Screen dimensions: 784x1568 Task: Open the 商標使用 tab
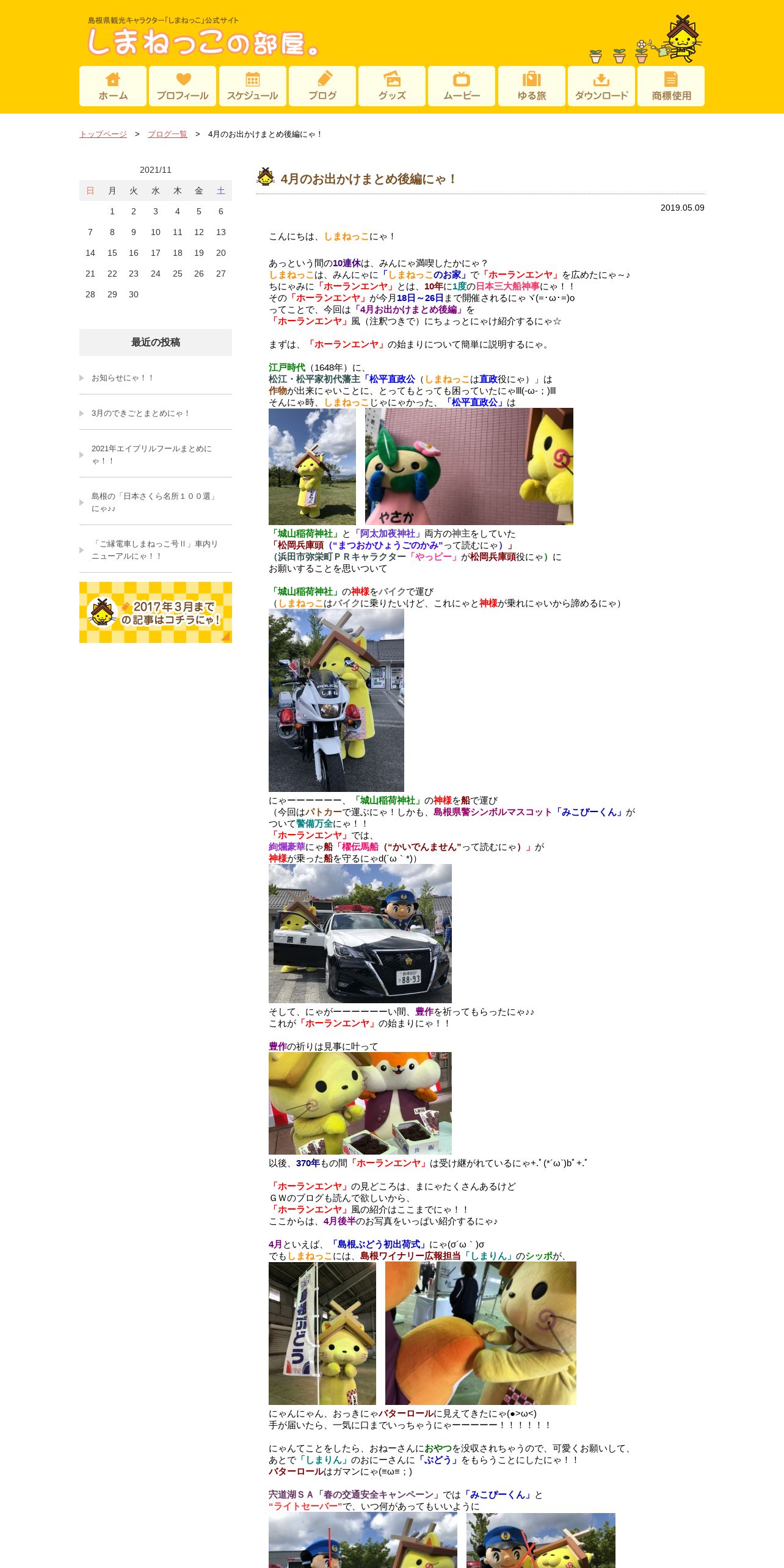pyautogui.click(x=671, y=86)
